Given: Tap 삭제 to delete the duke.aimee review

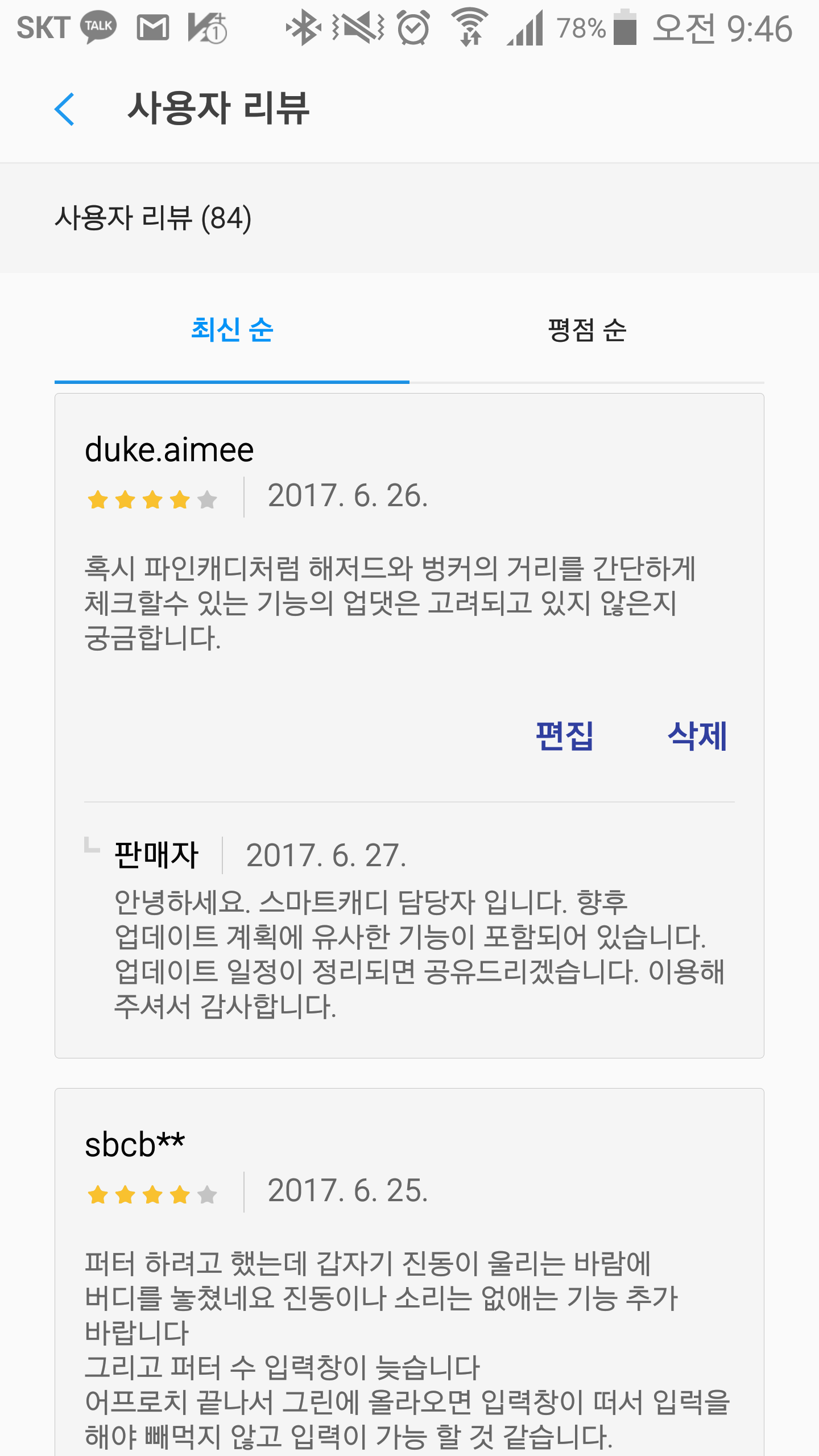Looking at the screenshot, I should pos(697,736).
